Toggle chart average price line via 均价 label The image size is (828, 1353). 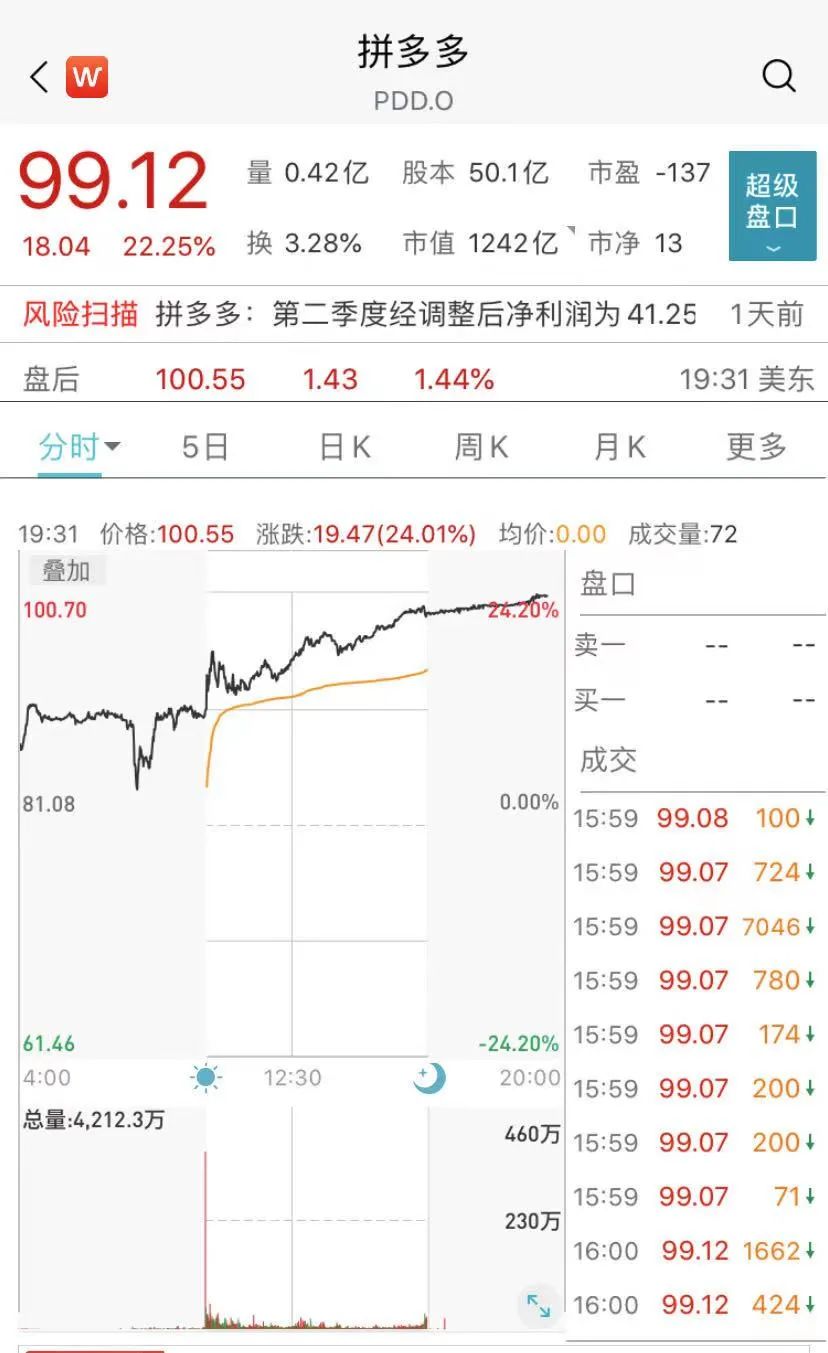525,534
